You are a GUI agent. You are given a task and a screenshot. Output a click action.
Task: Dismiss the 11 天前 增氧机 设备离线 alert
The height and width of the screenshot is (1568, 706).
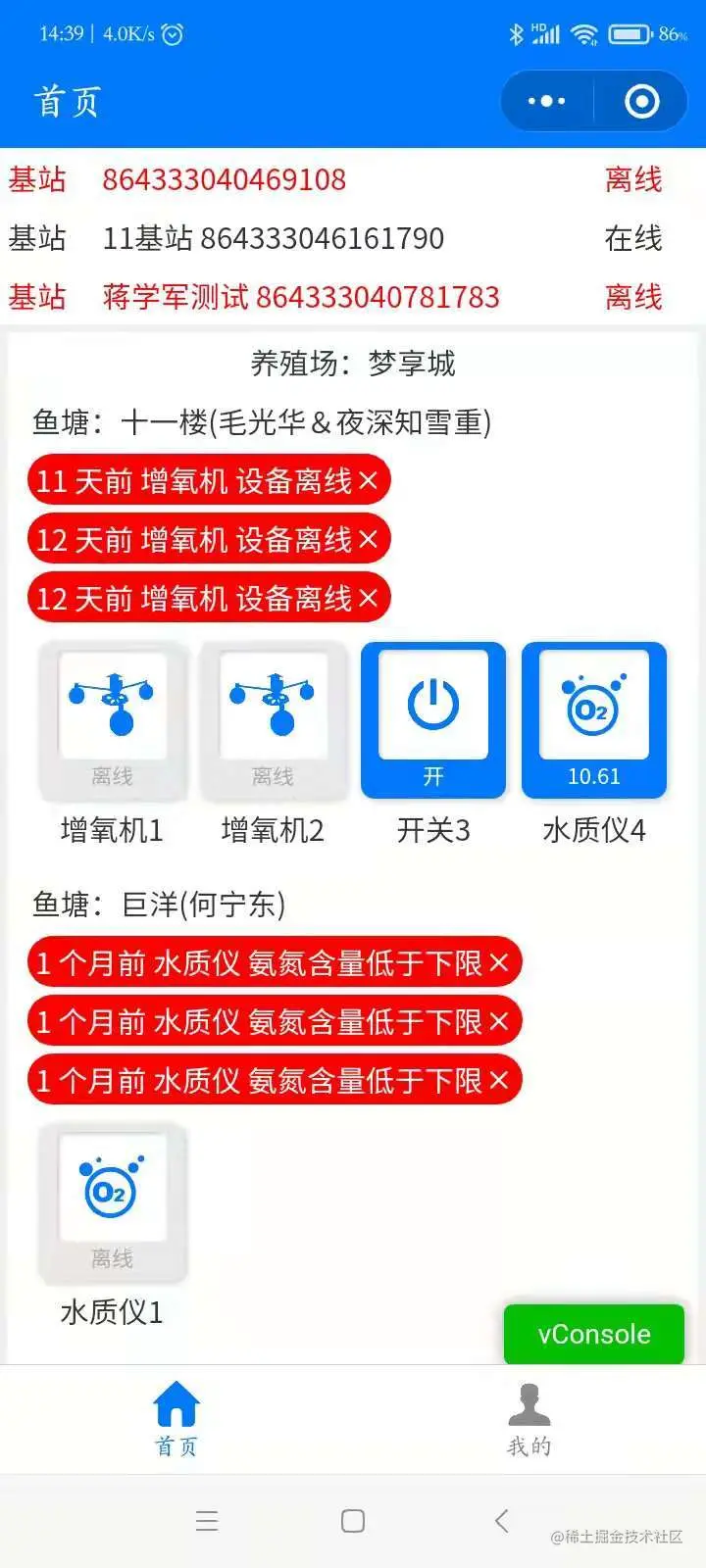pyautogui.click(x=369, y=481)
